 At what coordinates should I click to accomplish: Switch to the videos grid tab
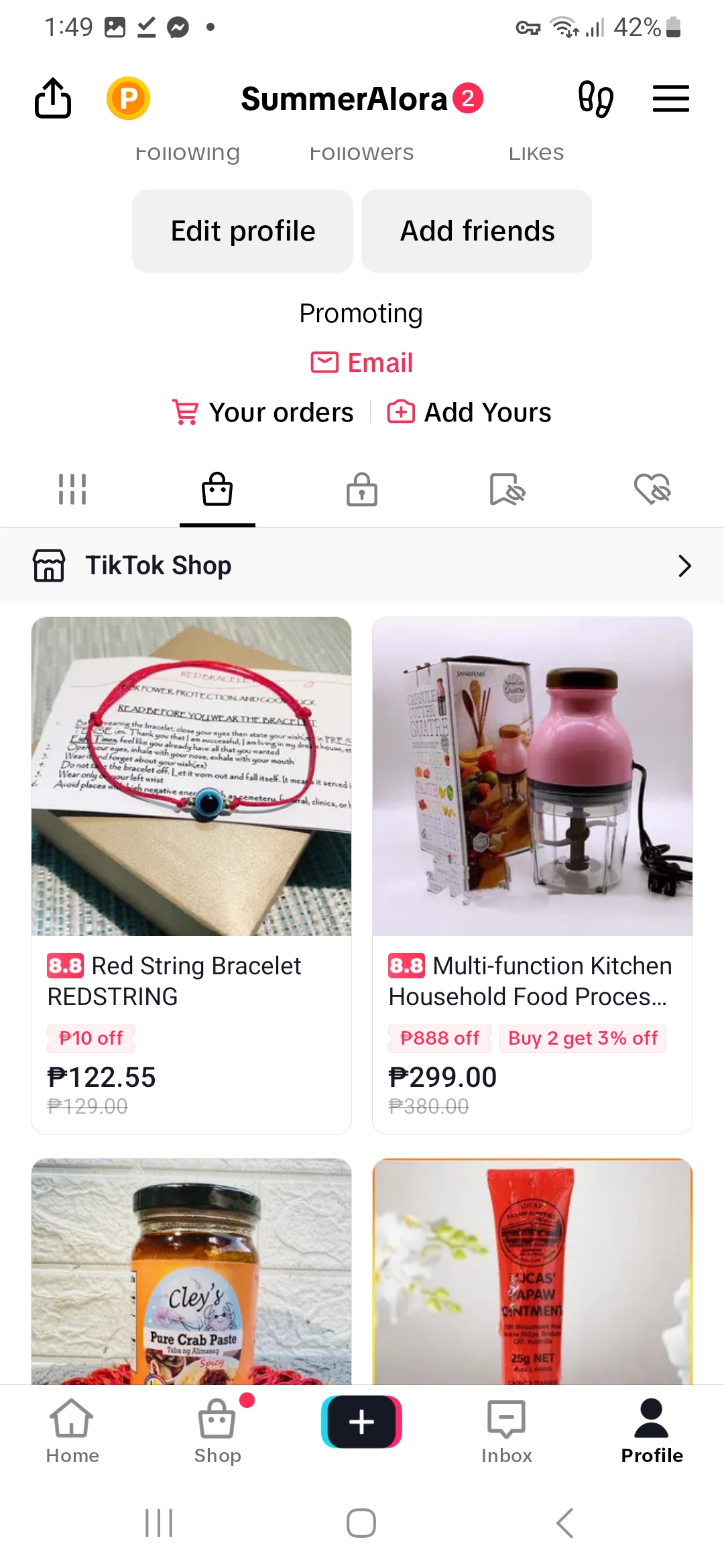click(x=72, y=489)
